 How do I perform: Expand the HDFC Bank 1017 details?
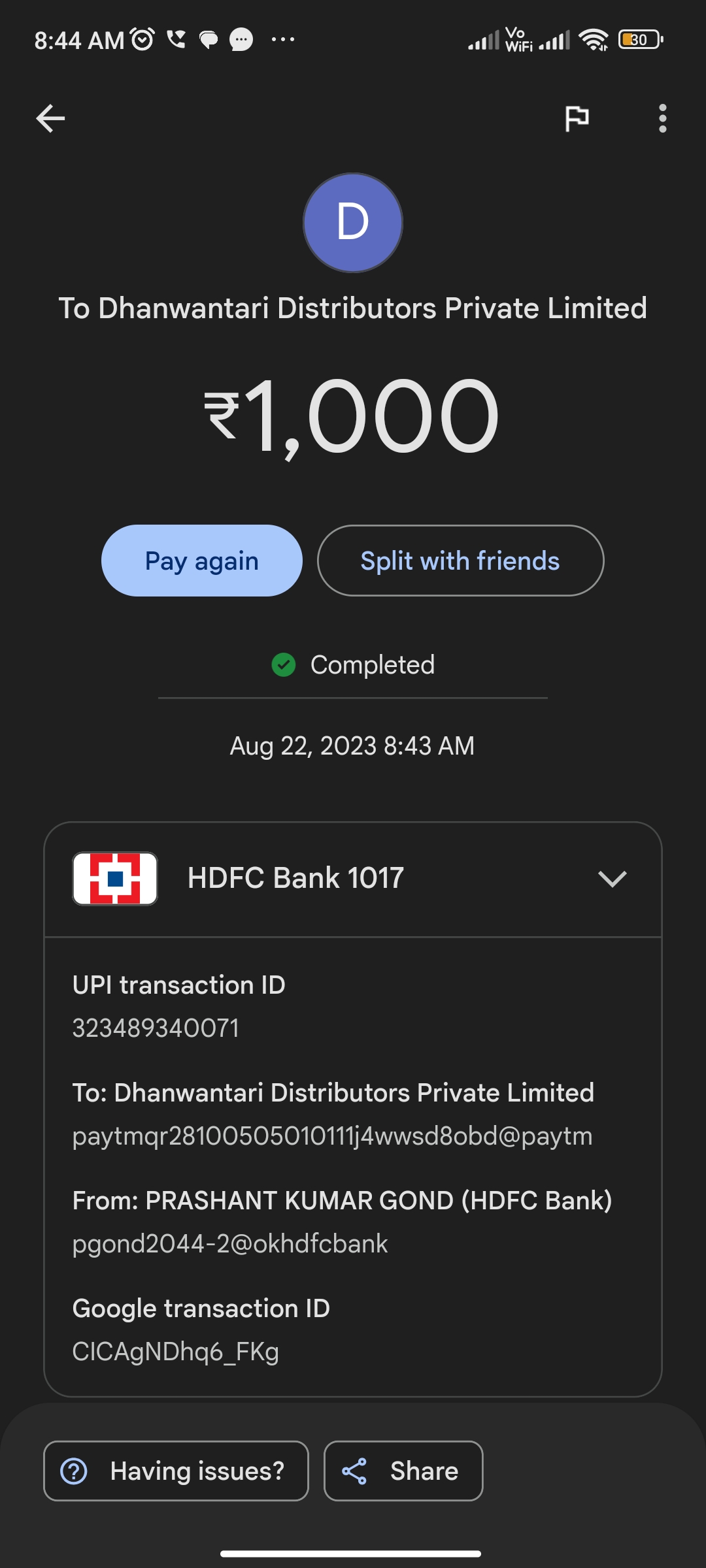[353, 879]
